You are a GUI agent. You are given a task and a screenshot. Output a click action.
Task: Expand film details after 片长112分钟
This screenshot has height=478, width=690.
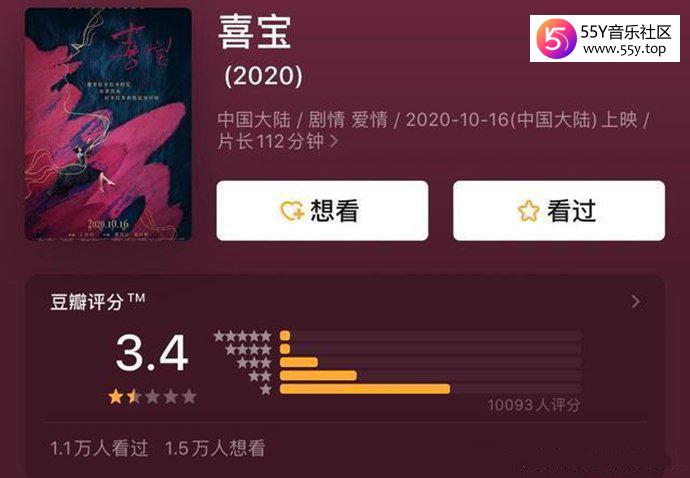click(334, 142)
